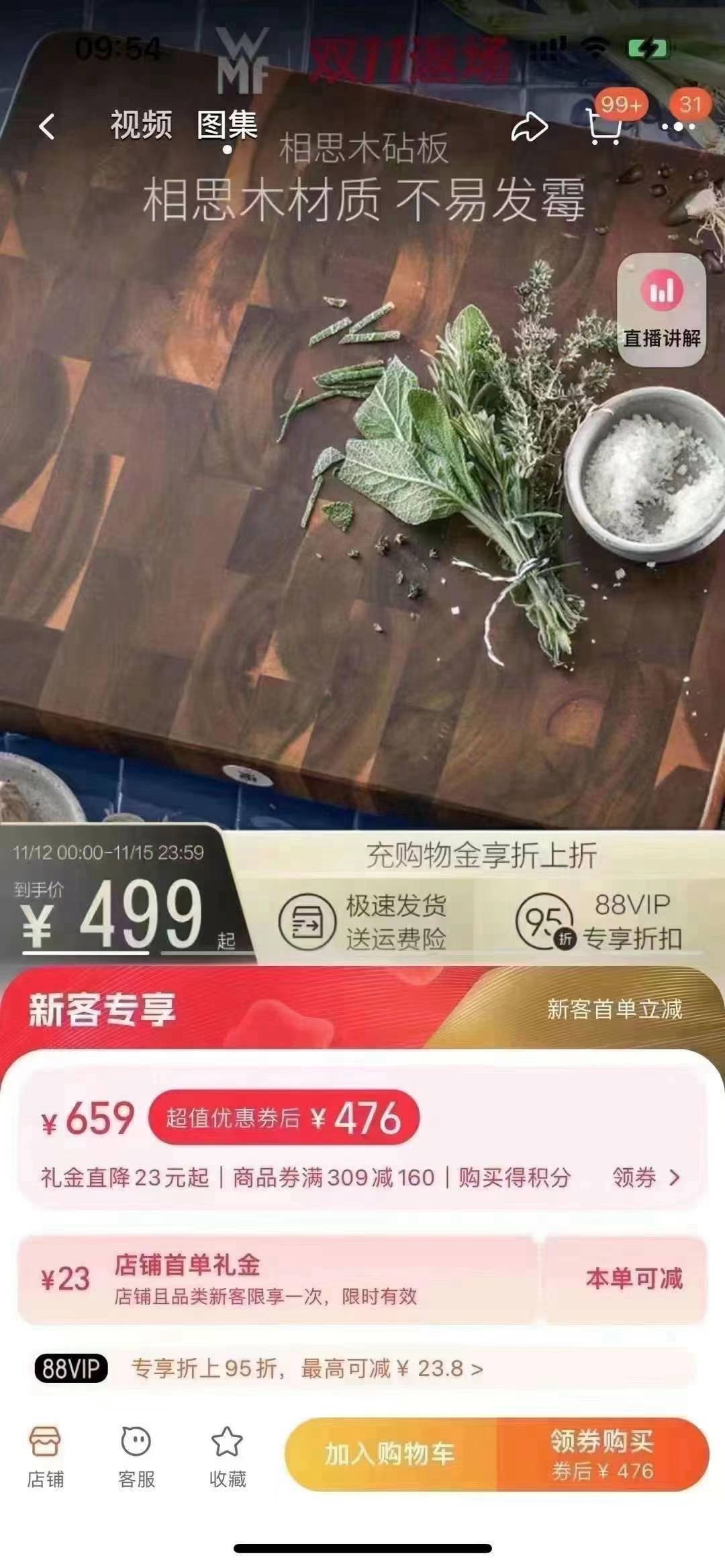
Task: Tap 加入购物车 to add to cart
Action: [390, 1454]
